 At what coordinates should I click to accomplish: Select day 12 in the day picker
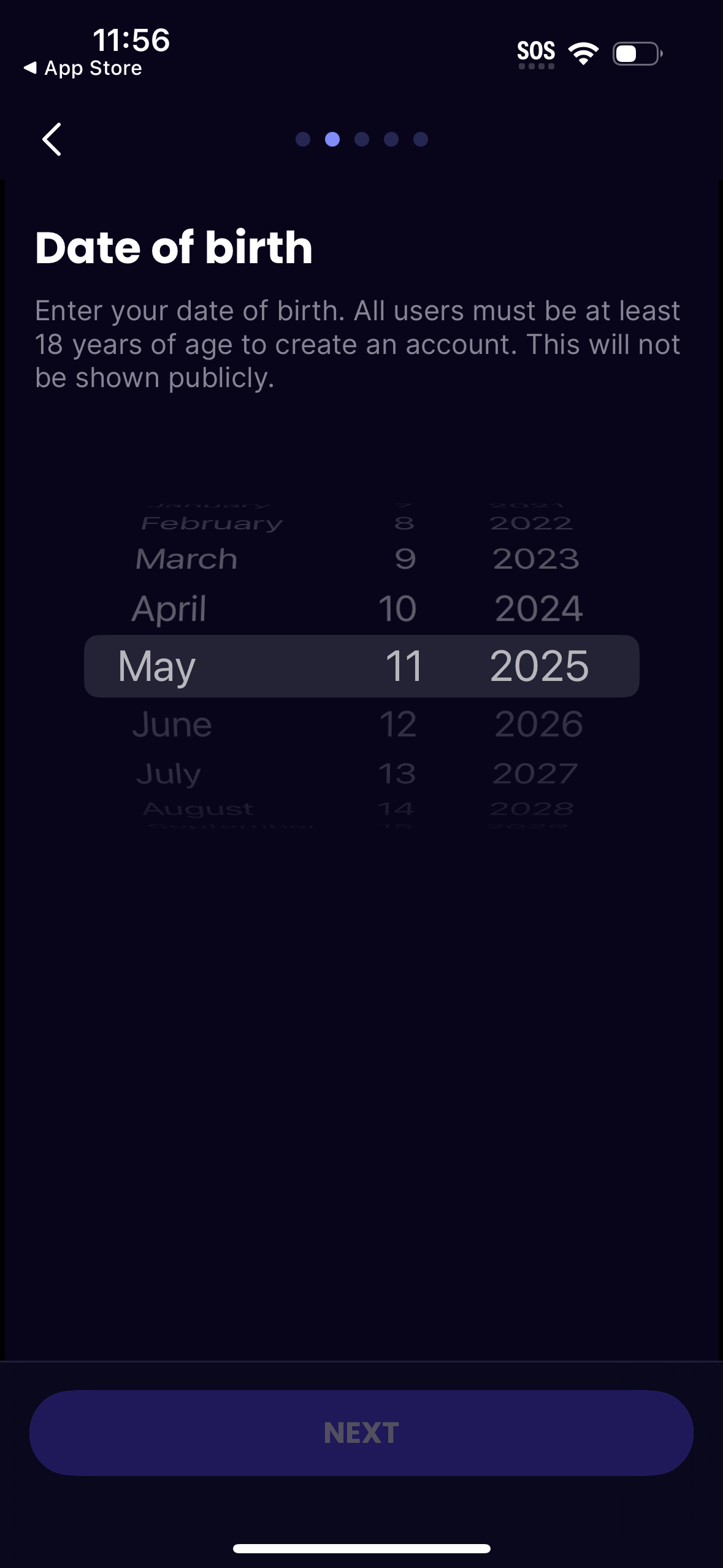click(x=399, y=724)
